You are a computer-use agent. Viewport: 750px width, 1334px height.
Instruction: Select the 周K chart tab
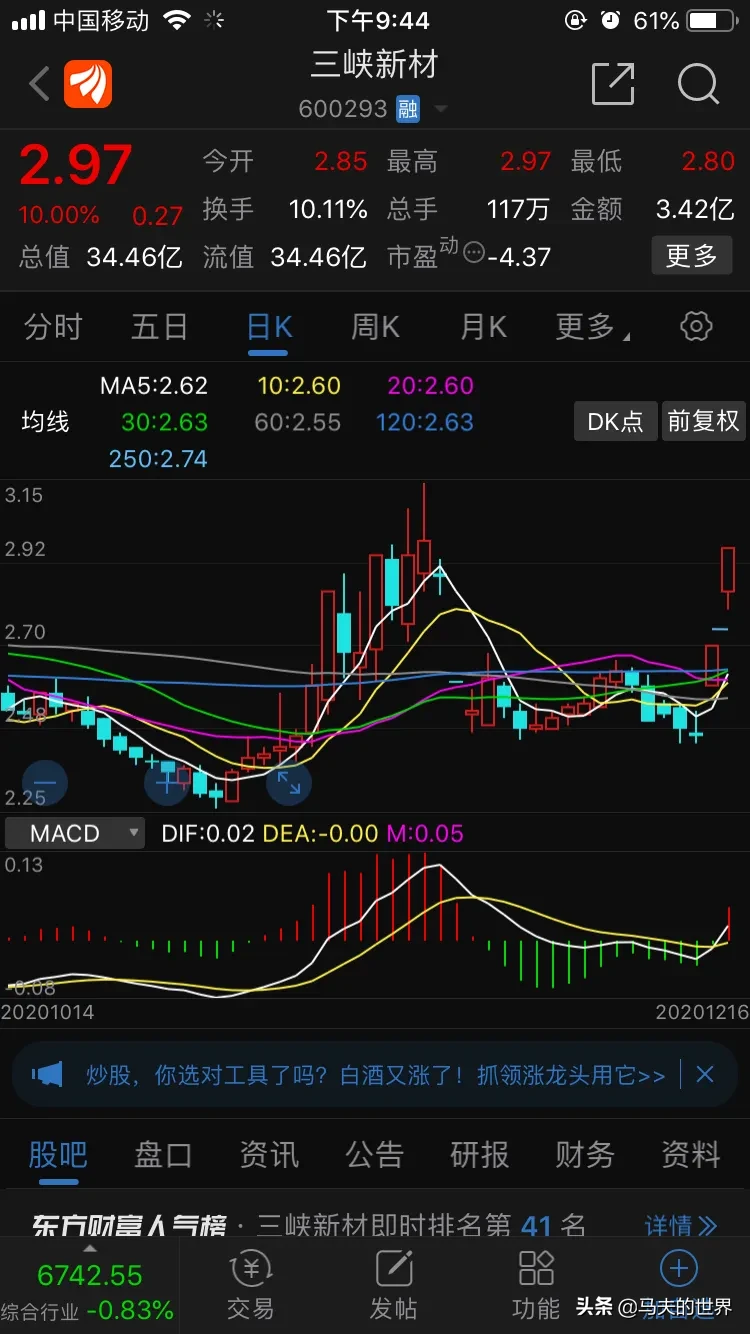375,327
